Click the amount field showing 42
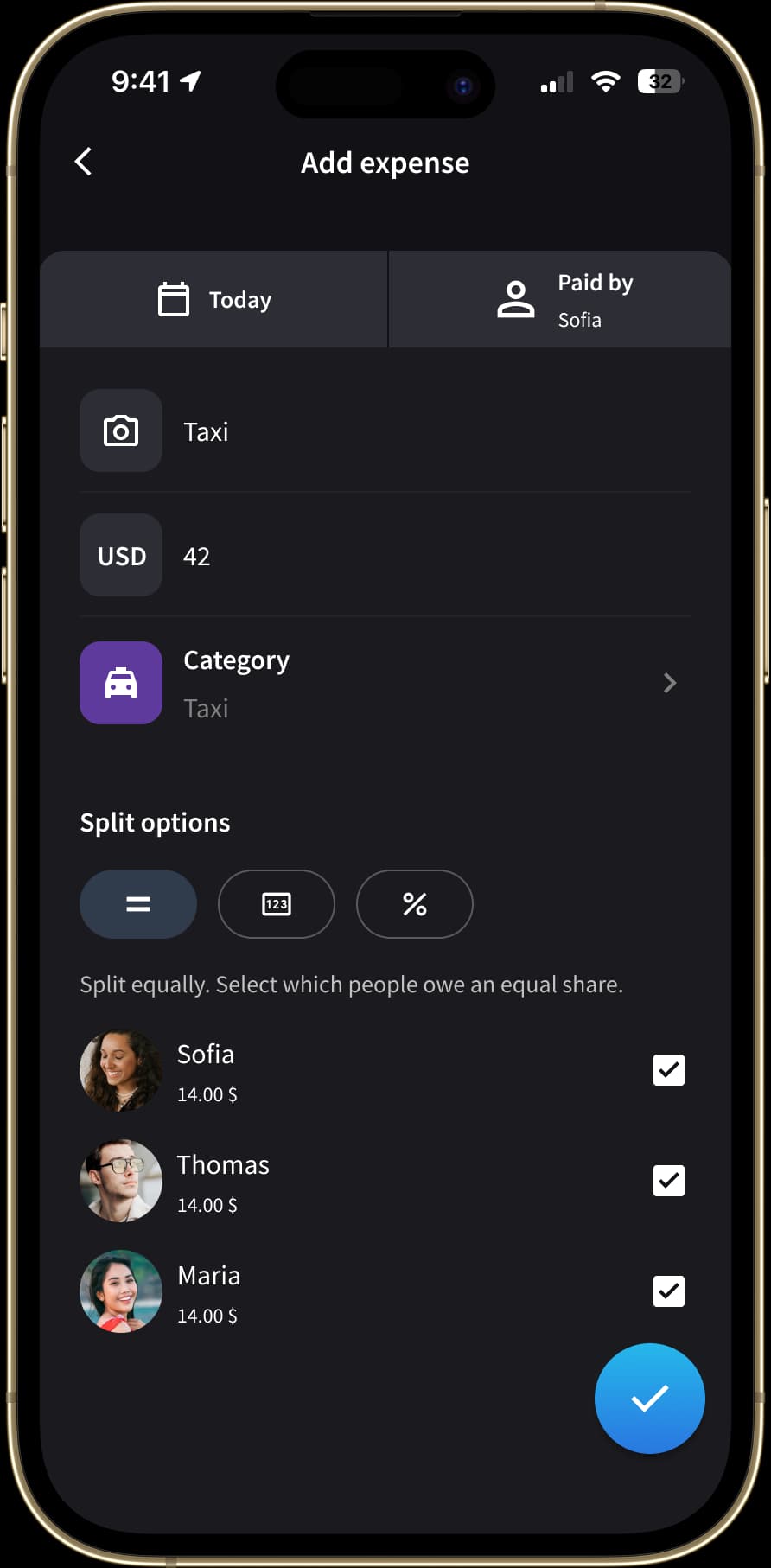Screen dimensions: 771x1568 pos(196,555)
